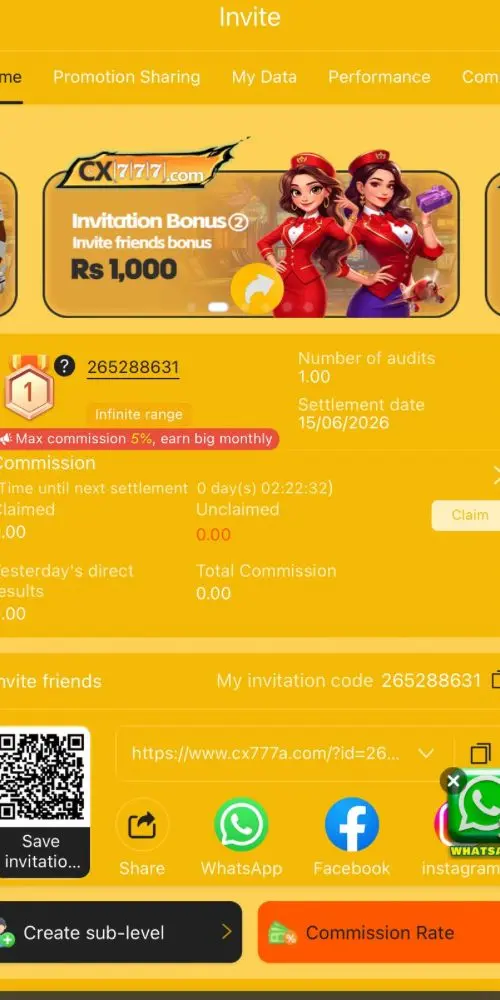This screenshot has width=500, height=1000.
Task: Dismiss the floating WhatsApp widget
Action: tap(453, 781)
